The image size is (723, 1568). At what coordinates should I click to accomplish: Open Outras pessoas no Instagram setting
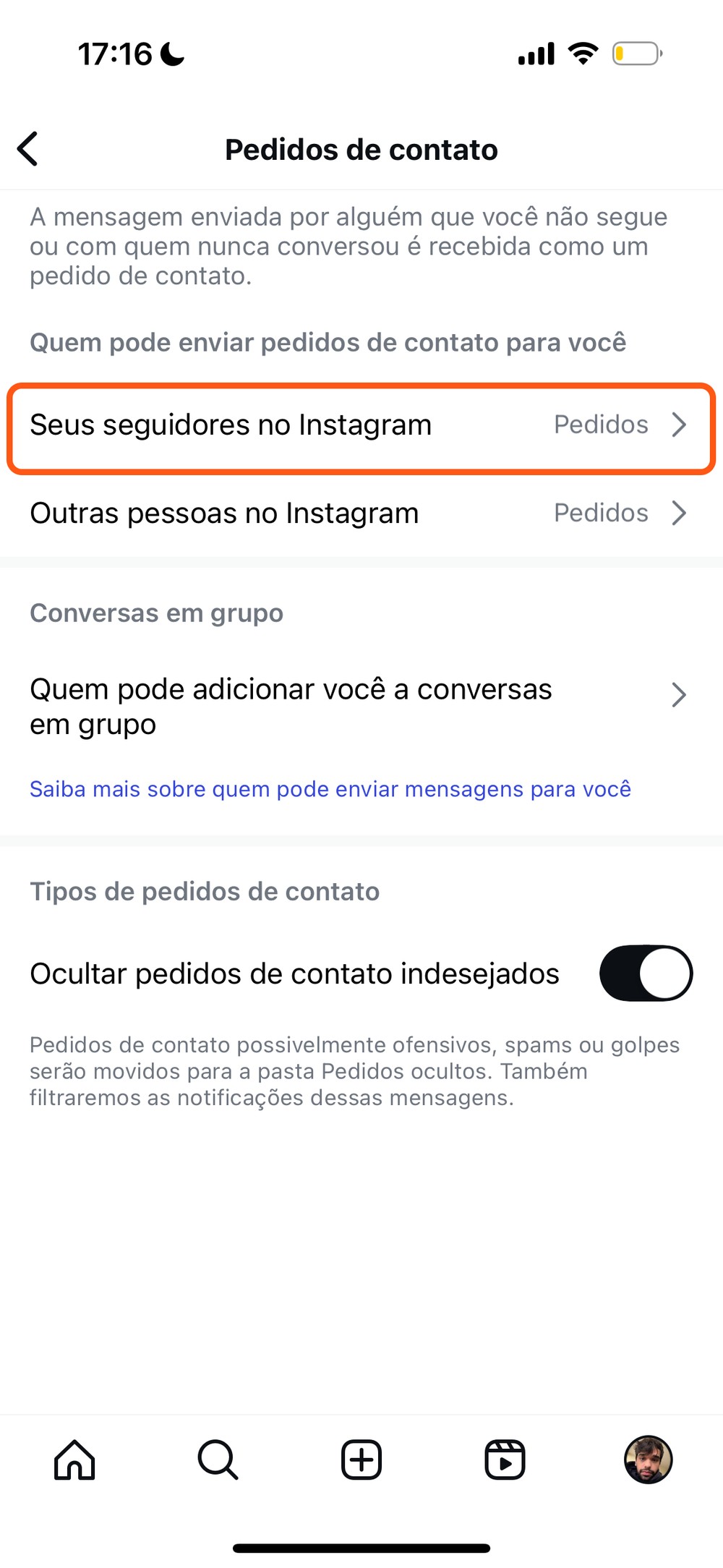coord(360,514)
